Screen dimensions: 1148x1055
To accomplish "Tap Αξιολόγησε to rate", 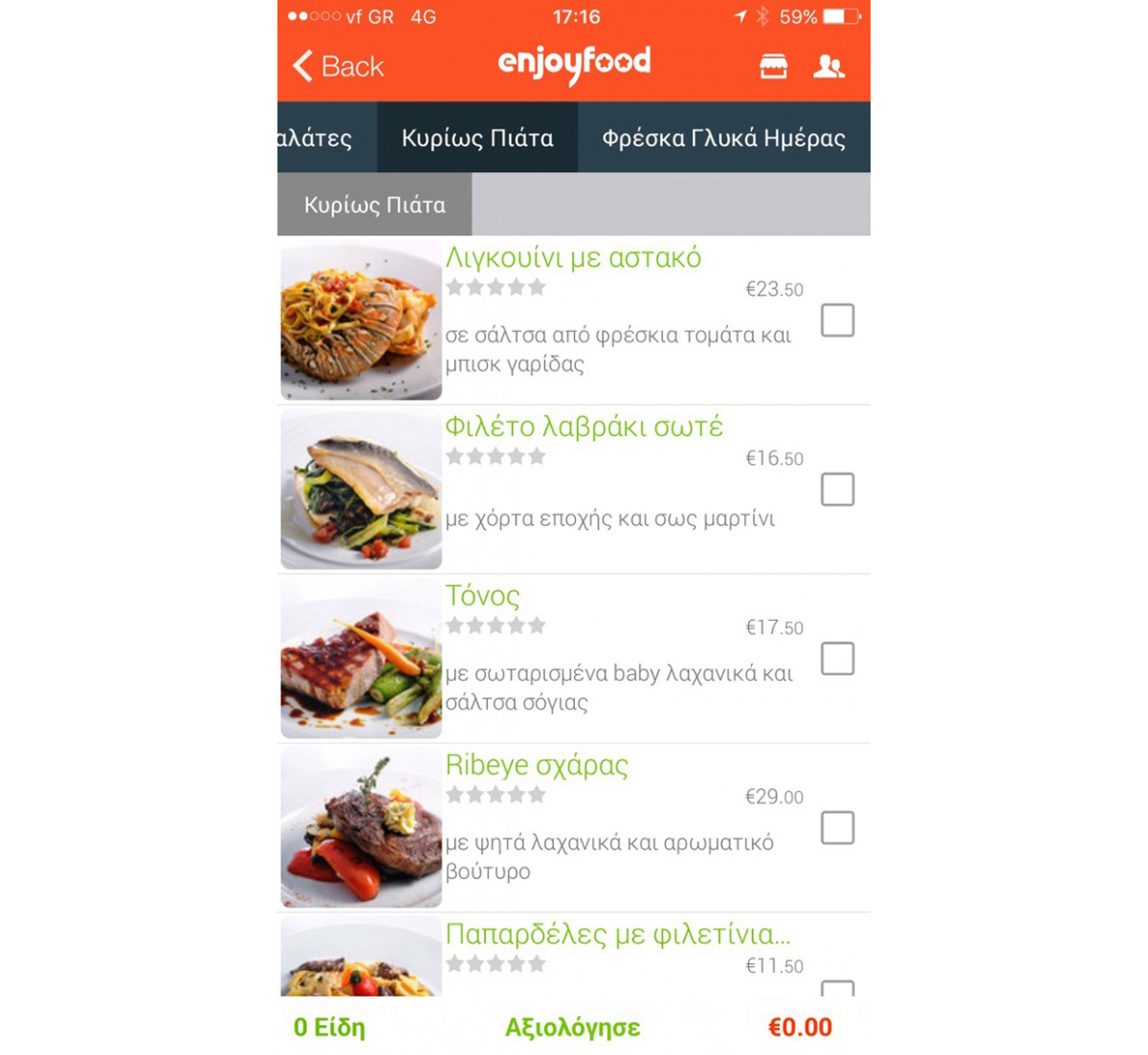I will 572,1028.
